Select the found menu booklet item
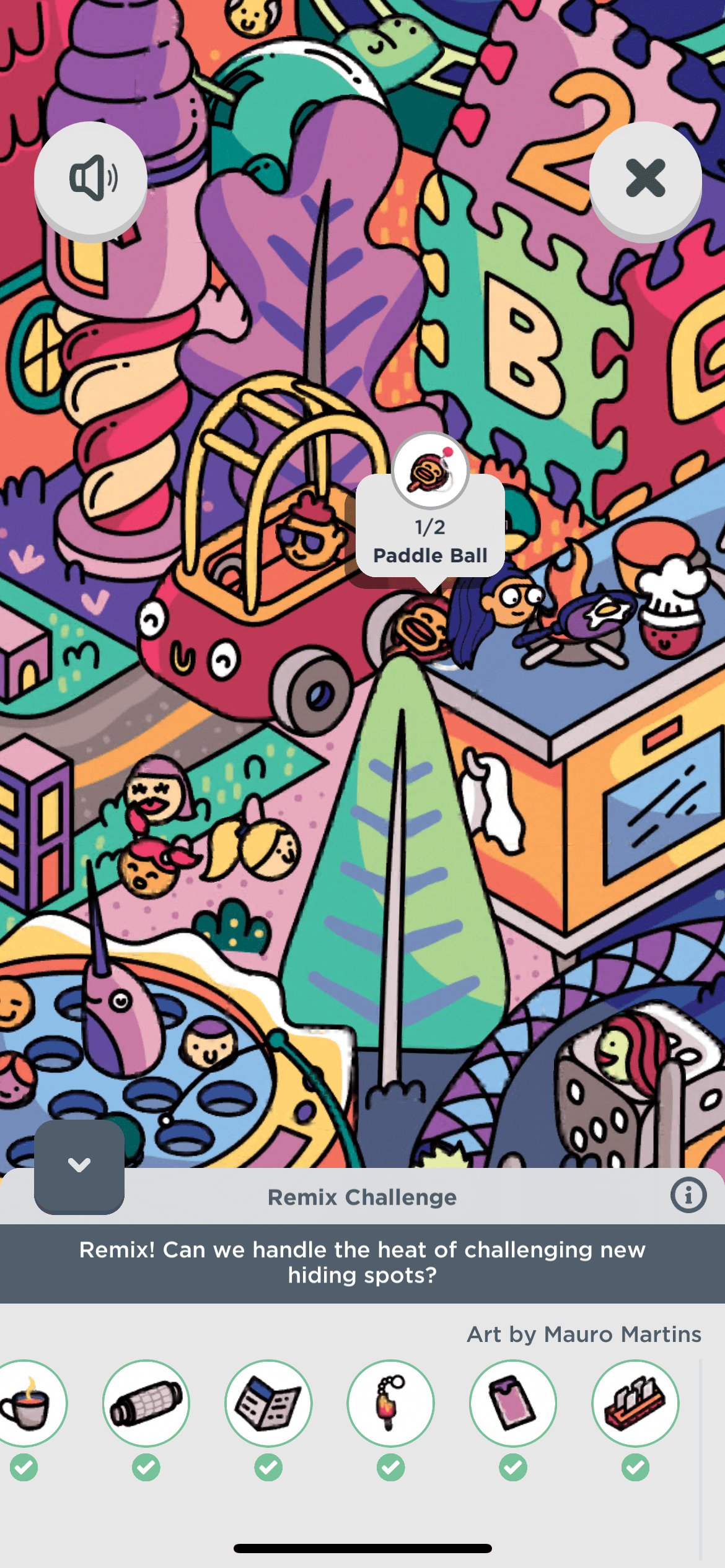This screenshot has width=725, height=1568. 268,1403
